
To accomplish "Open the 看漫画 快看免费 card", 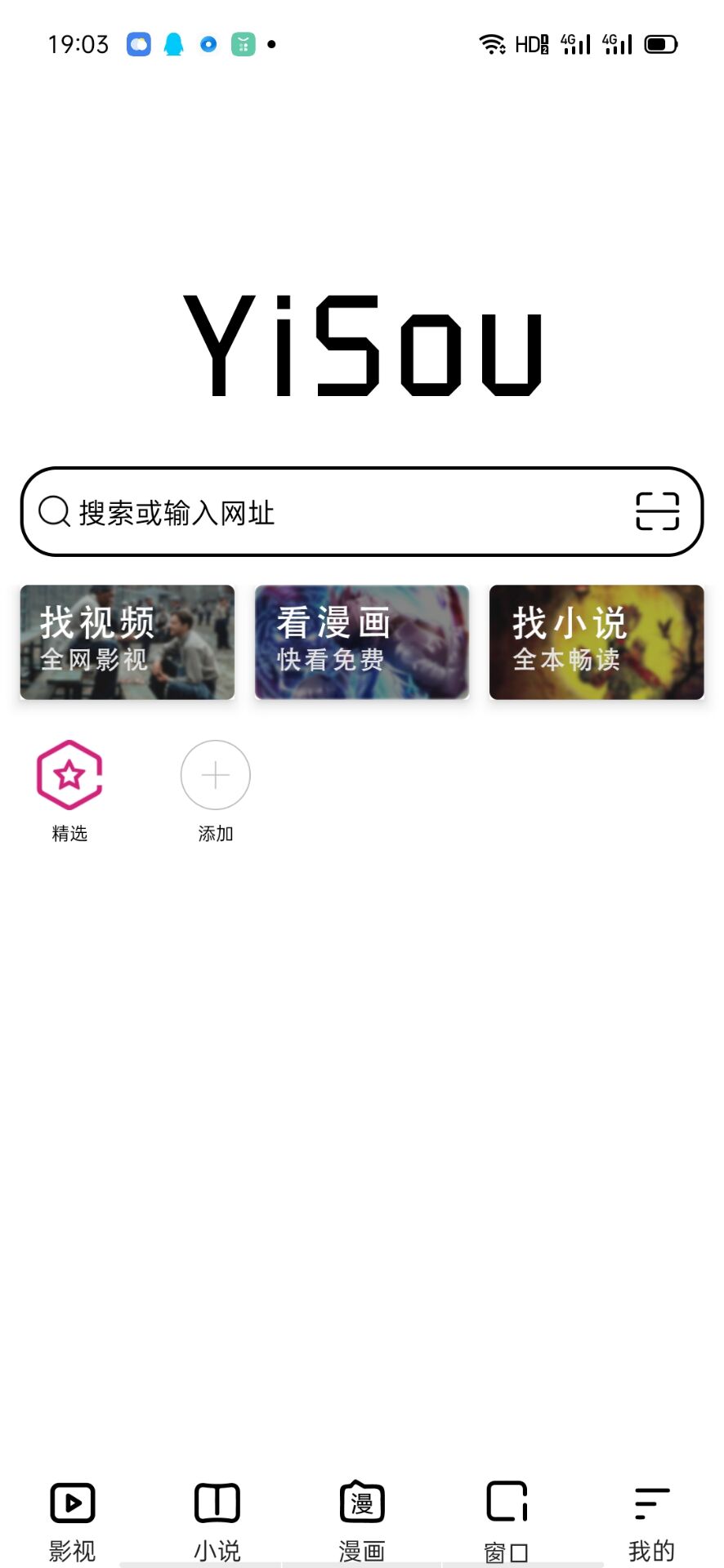I will click(360, 642).
